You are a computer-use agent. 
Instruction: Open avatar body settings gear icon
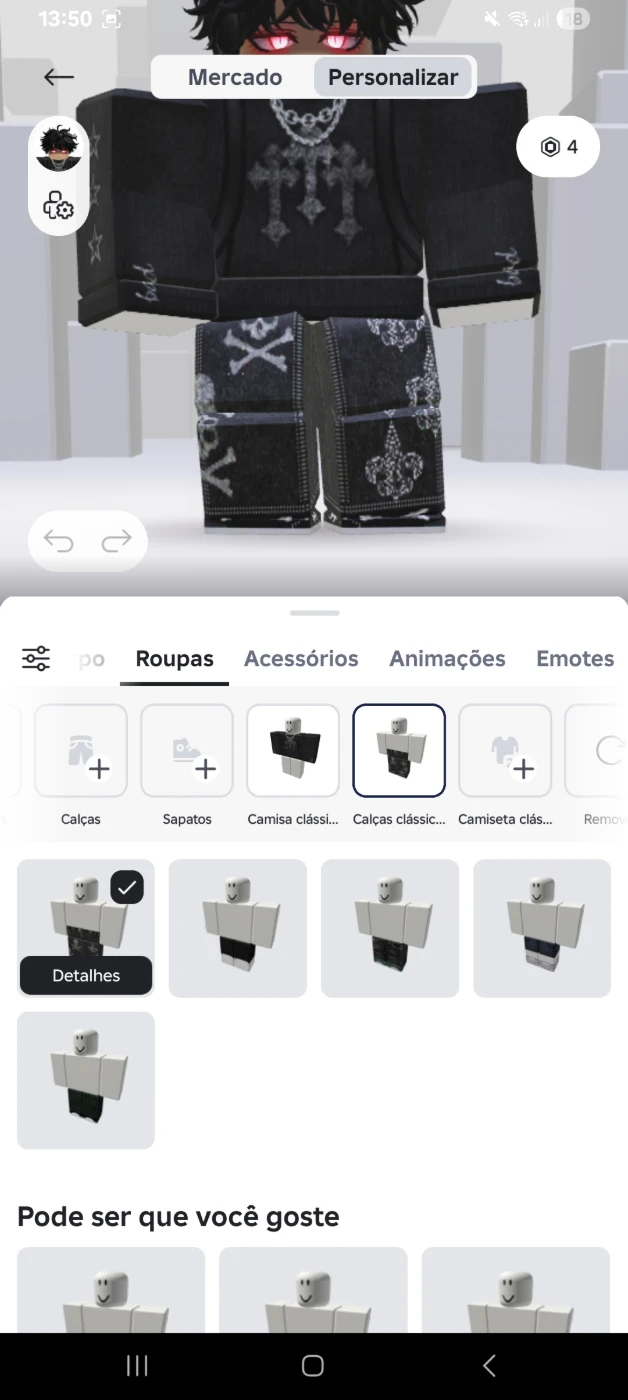[59, 206]
